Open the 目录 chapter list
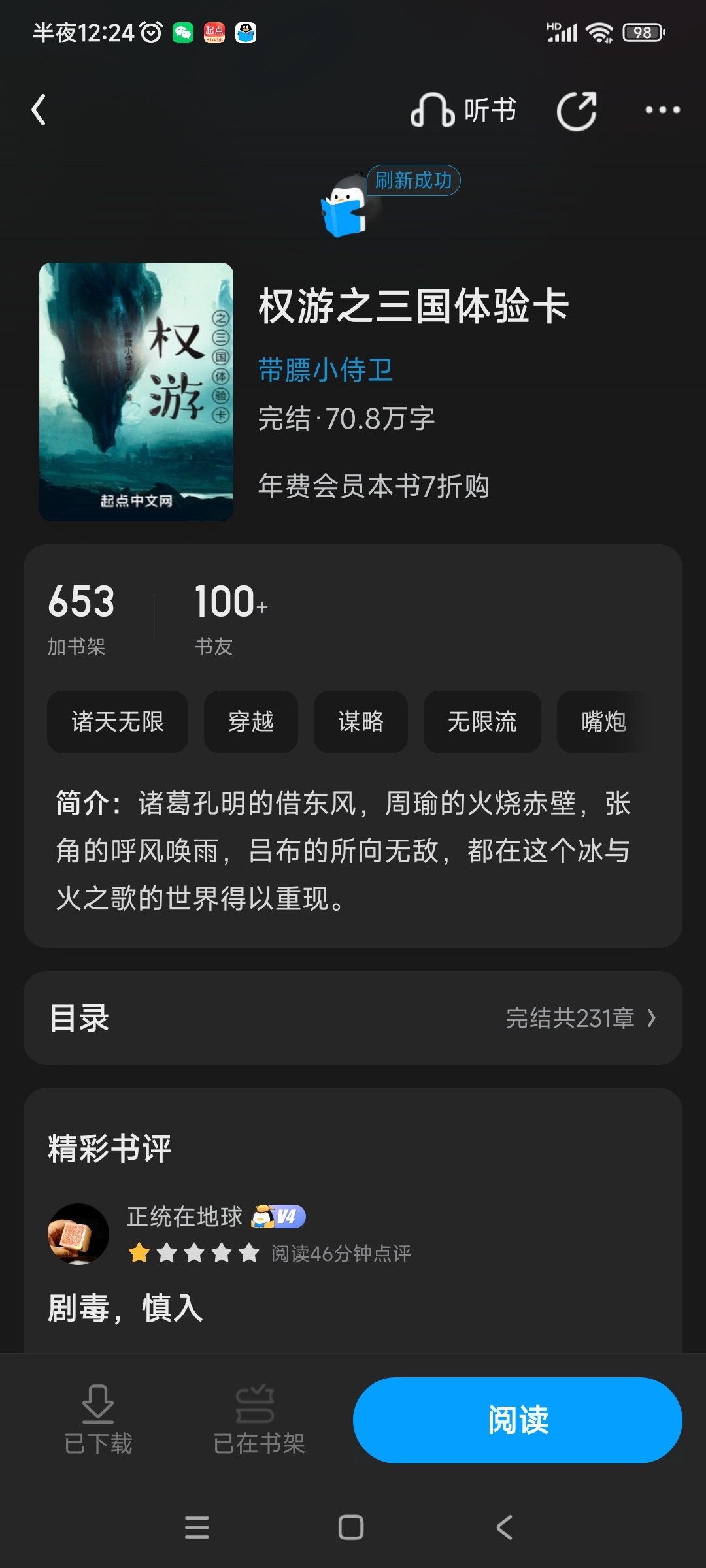This screenshot has width=706, height=1568. pyautogui.click(x=353, y=1018)
